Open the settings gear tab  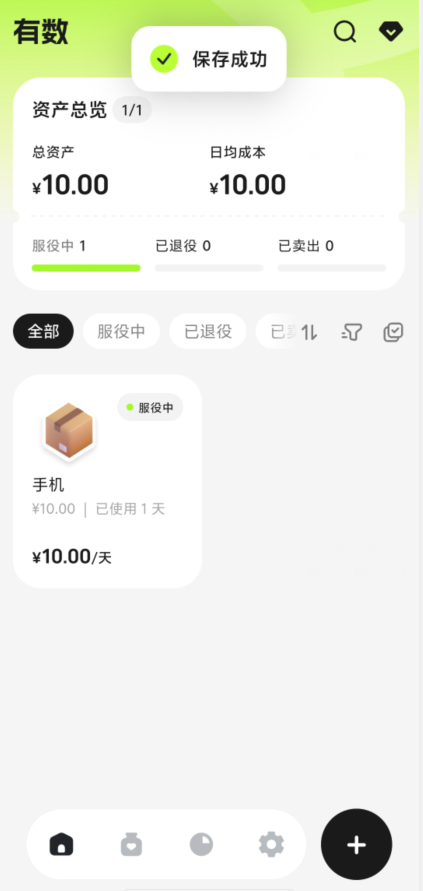point(271,844)
